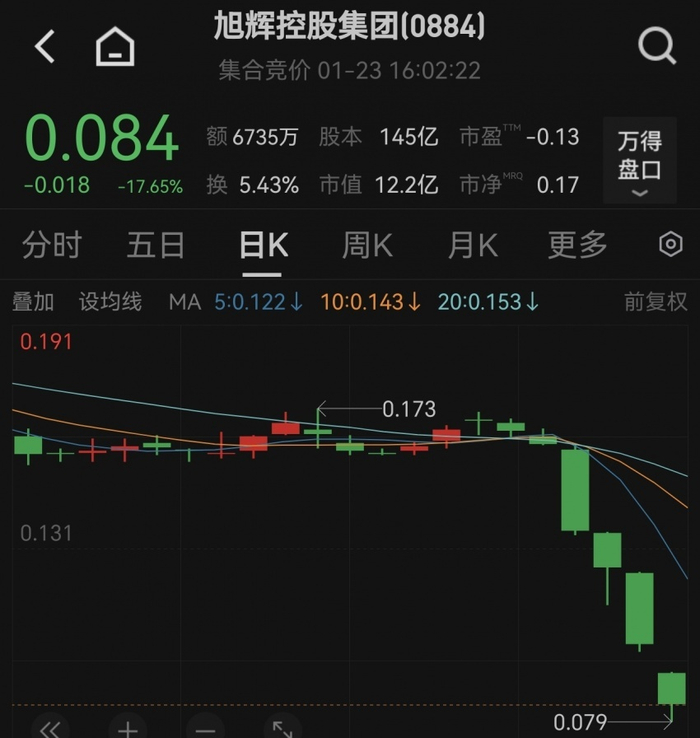Switch to the 分时 chart tab

point(51,244)
